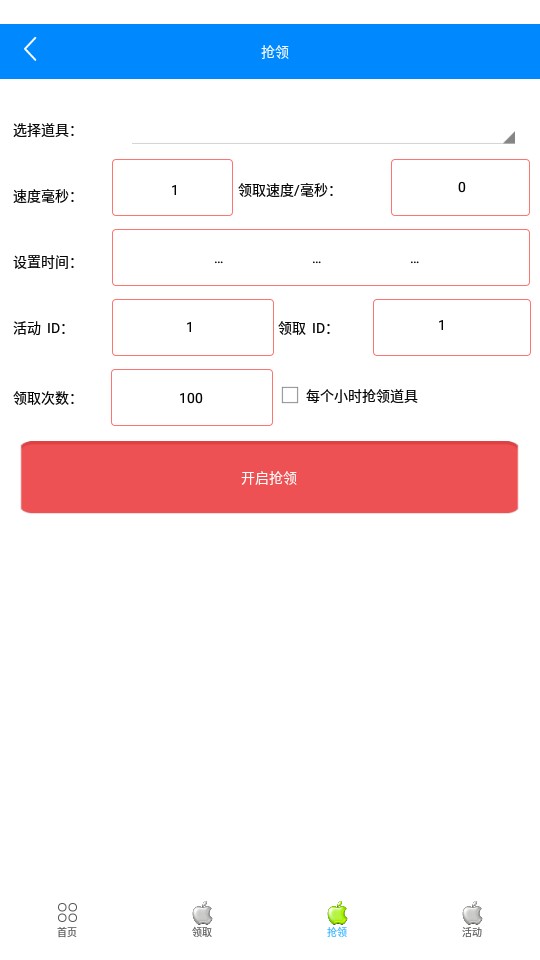Check the 每个小时抢领道具 checkbox
This screenshot has width=540, height=960.
click(290, 396)
